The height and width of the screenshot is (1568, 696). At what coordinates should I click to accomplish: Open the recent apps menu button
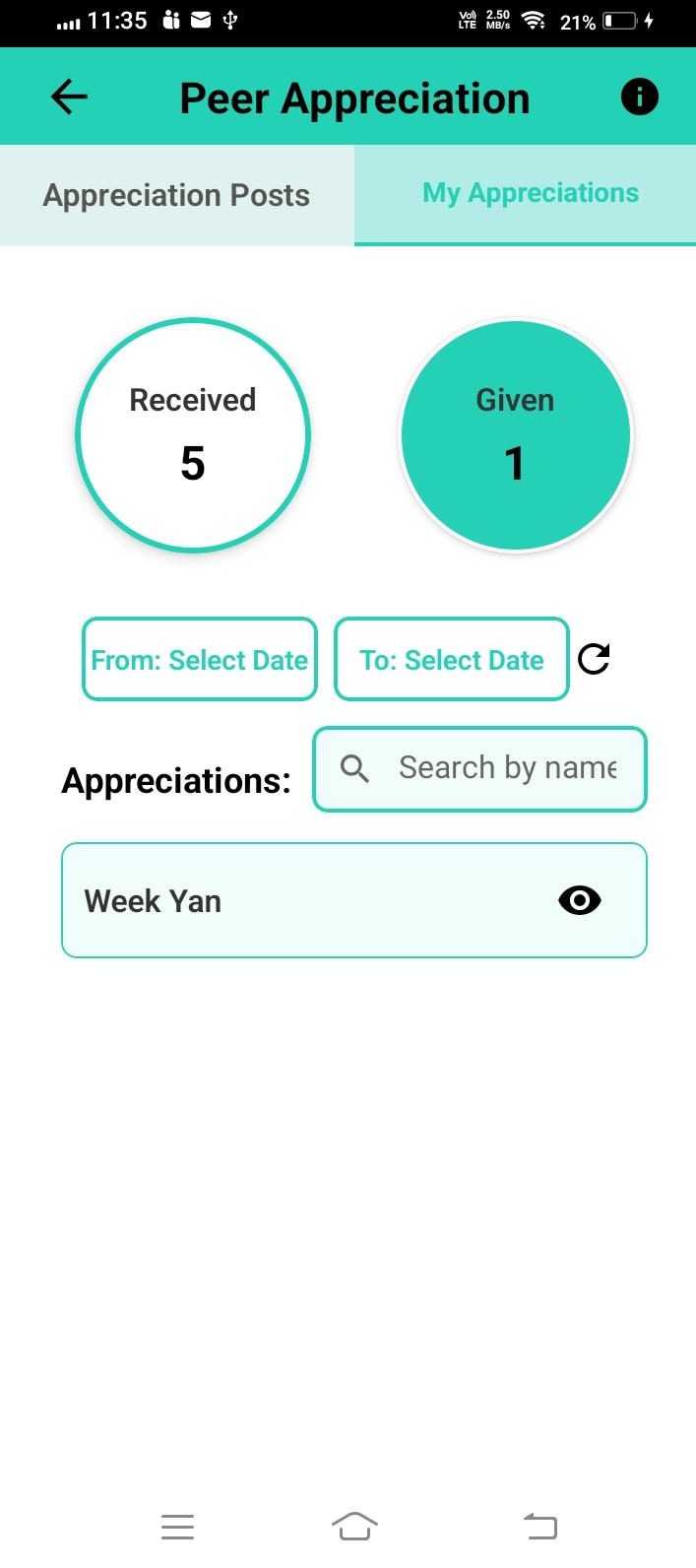(x=177, y=1526)
